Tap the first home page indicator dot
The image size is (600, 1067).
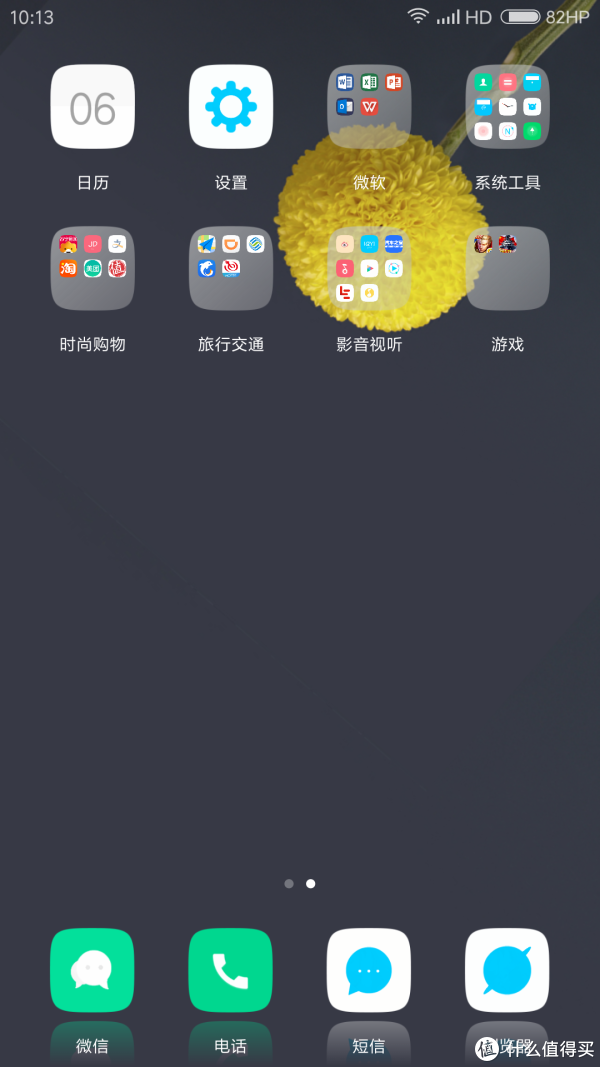tap(289, 884)
